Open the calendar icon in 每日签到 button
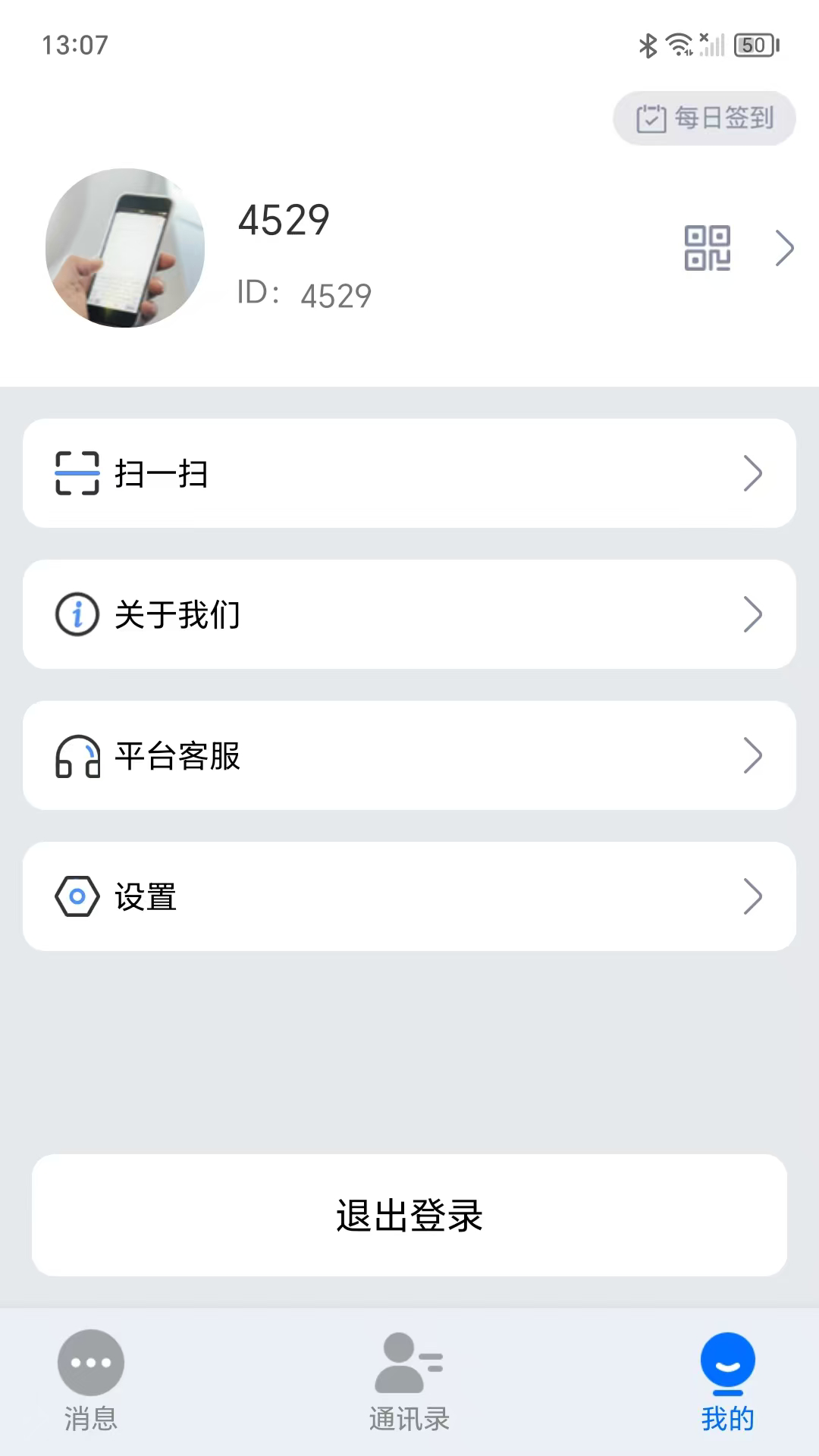This screenshot has height=1456, width=819. coord(651,118)
